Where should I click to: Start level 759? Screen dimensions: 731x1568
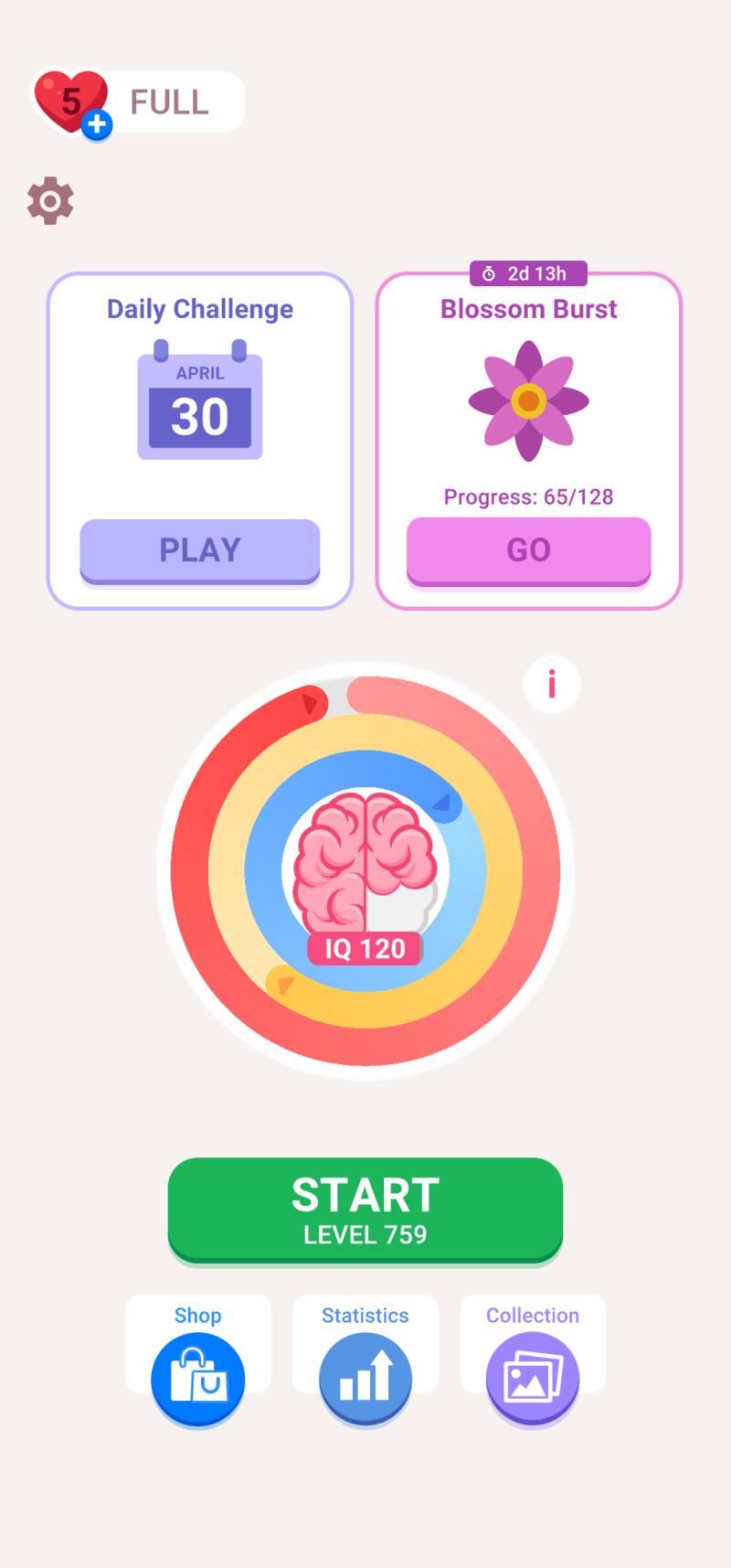pos(365,1210)
